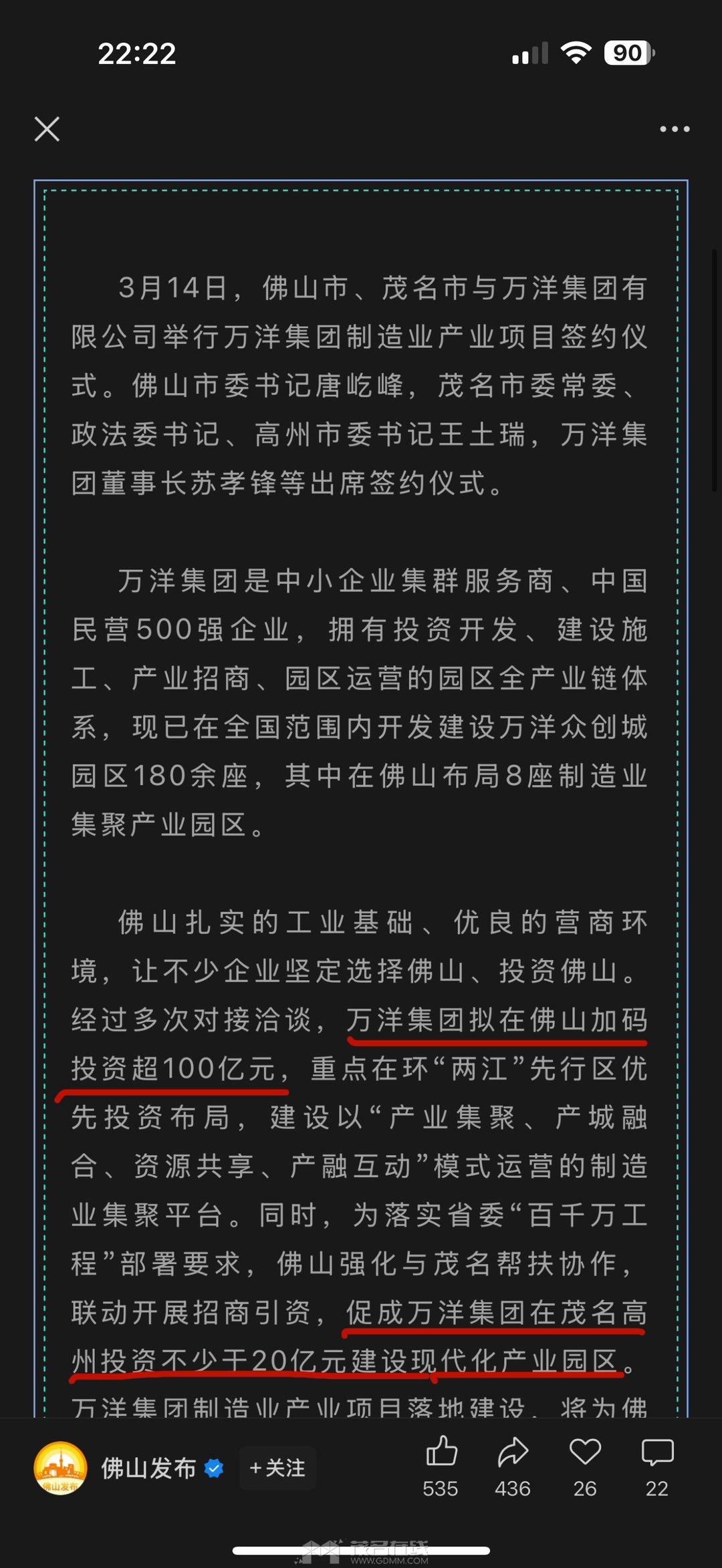
Task: Open the 佛山发布 profile avatar
Action: point(60,1468)
